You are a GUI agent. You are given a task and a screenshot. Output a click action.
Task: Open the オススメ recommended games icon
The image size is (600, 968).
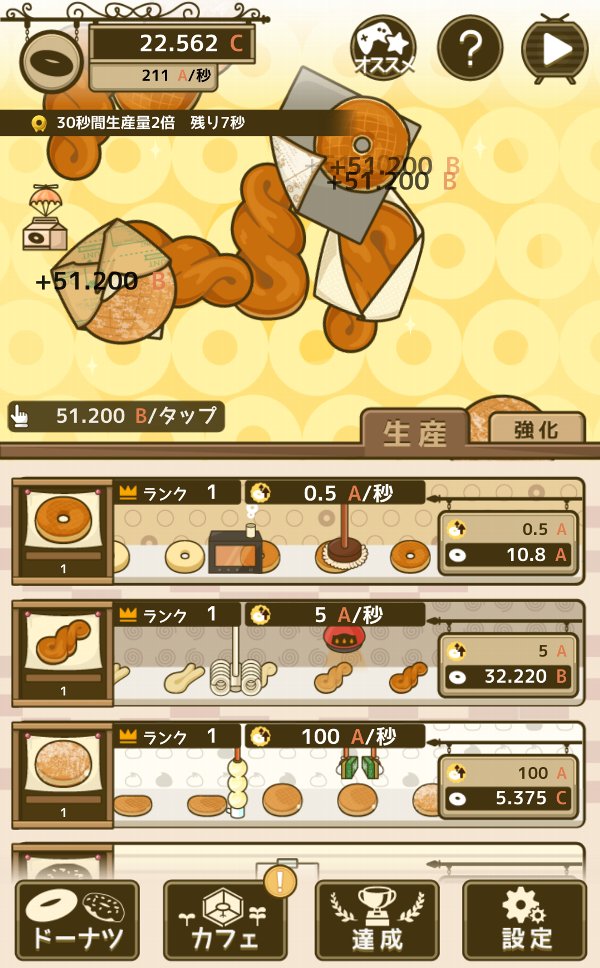click(x=384, y=48)
